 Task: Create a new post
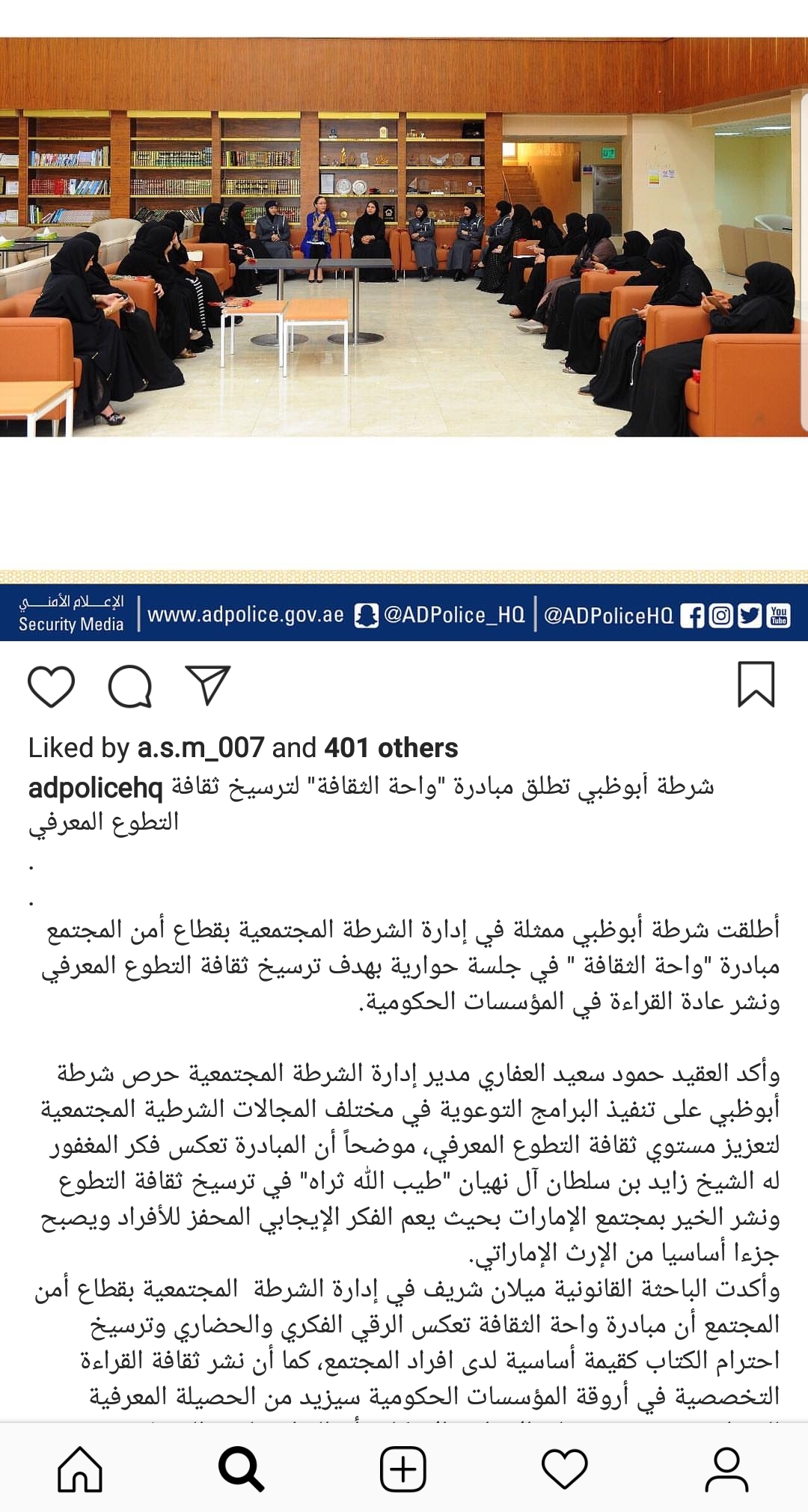(x=403, y=1469)
